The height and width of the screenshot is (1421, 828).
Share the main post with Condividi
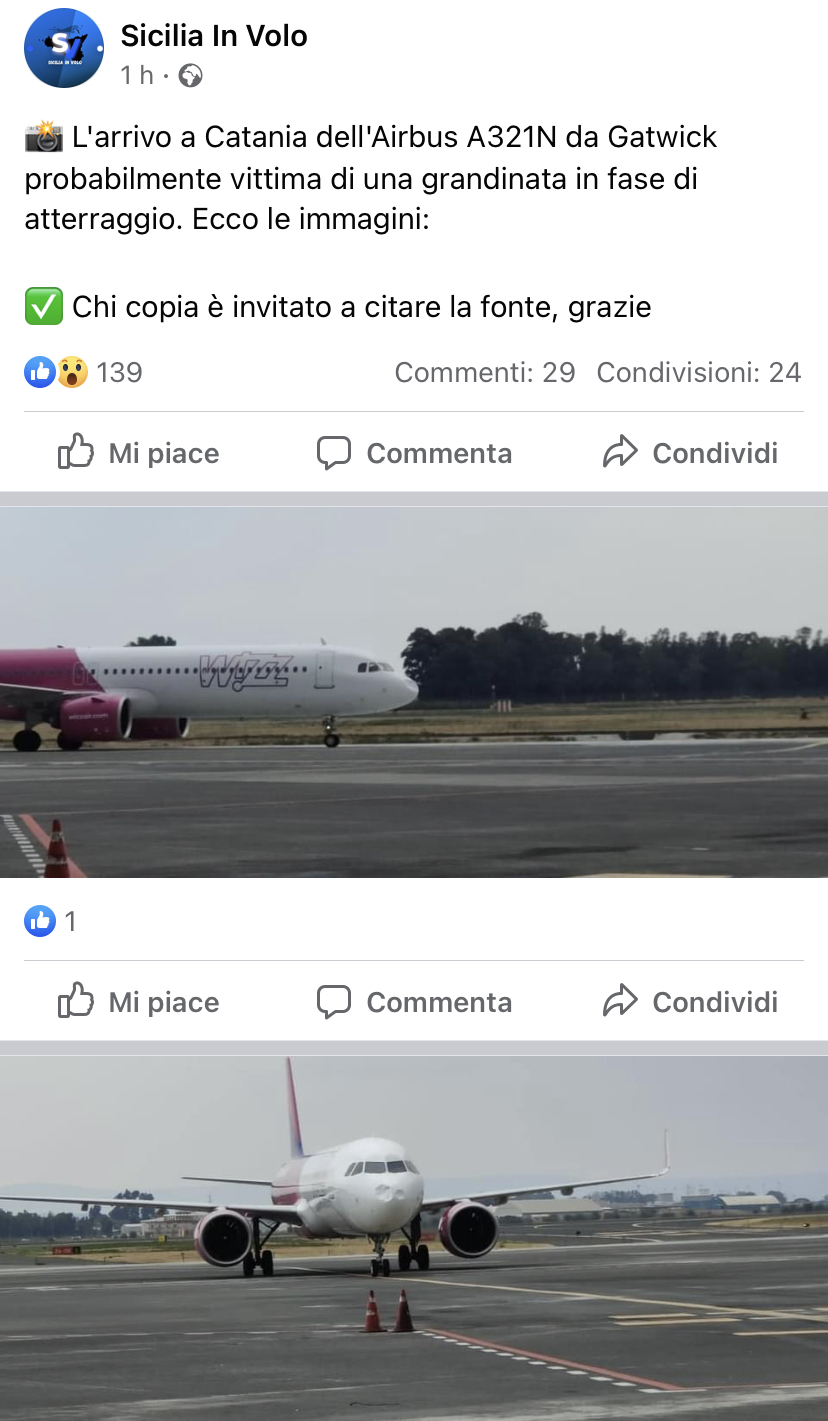pos(690,453)
